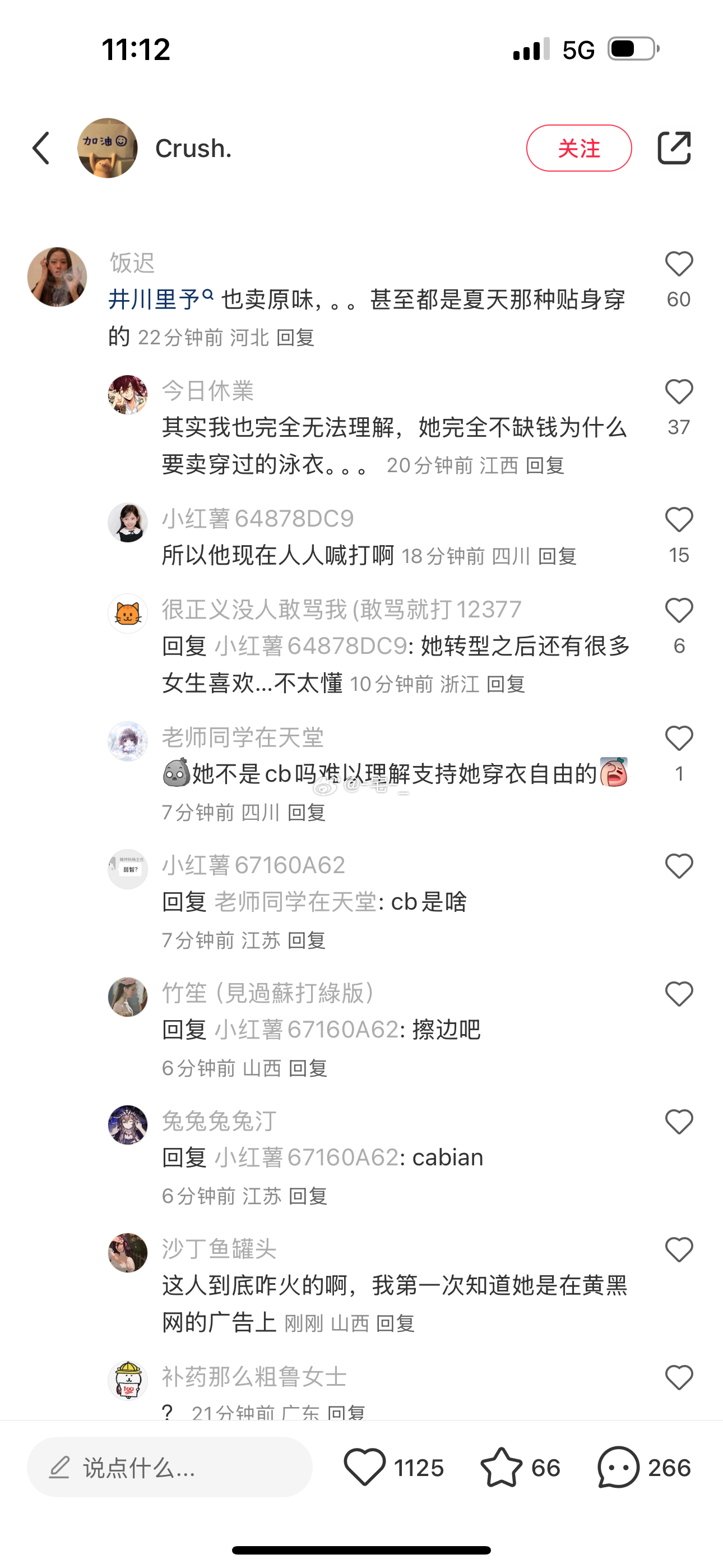
Task: Reply to 饭迟's comment
Action: pyautogui.click(x=295, y=337)
